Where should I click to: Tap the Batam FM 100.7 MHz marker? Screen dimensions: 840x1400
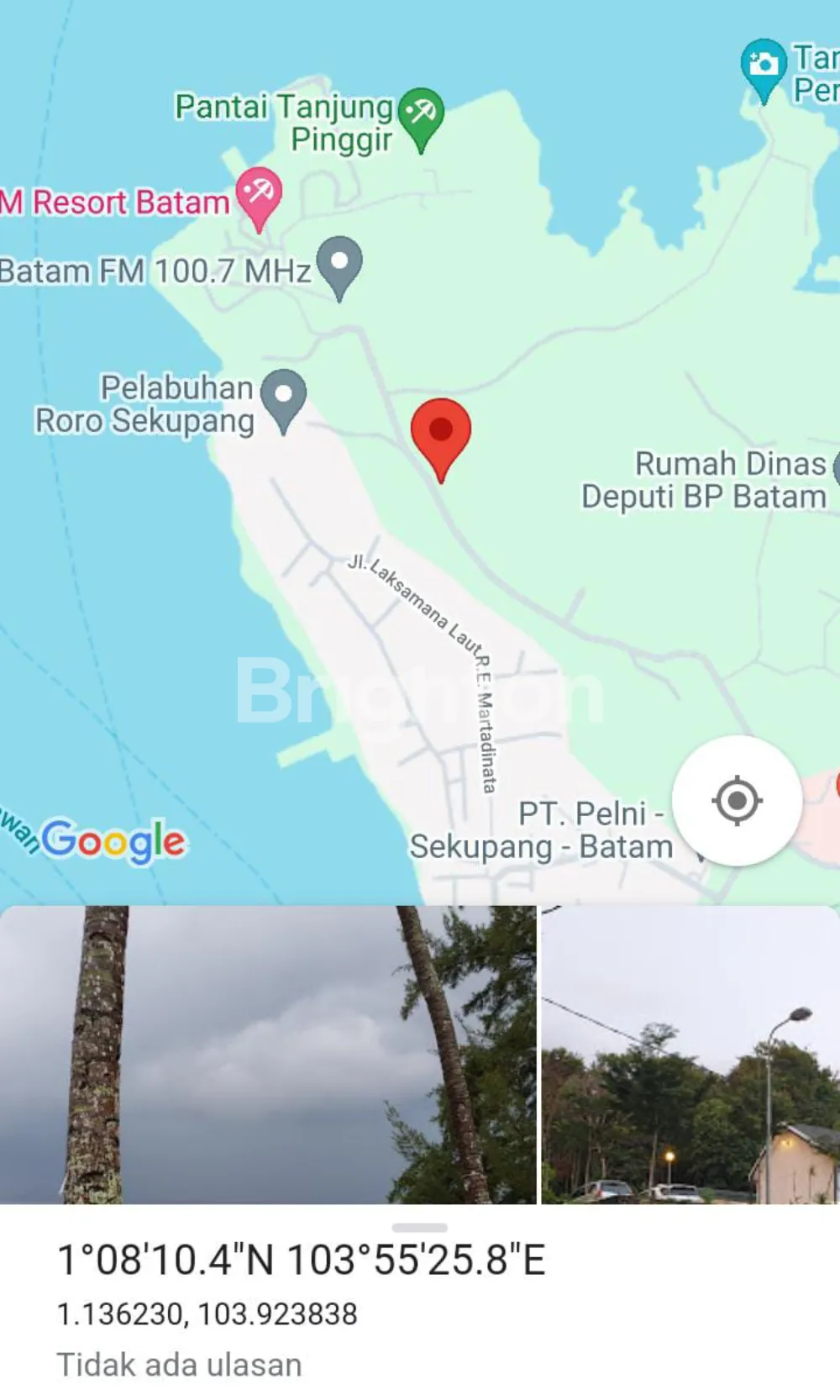(x=339, y=264)
